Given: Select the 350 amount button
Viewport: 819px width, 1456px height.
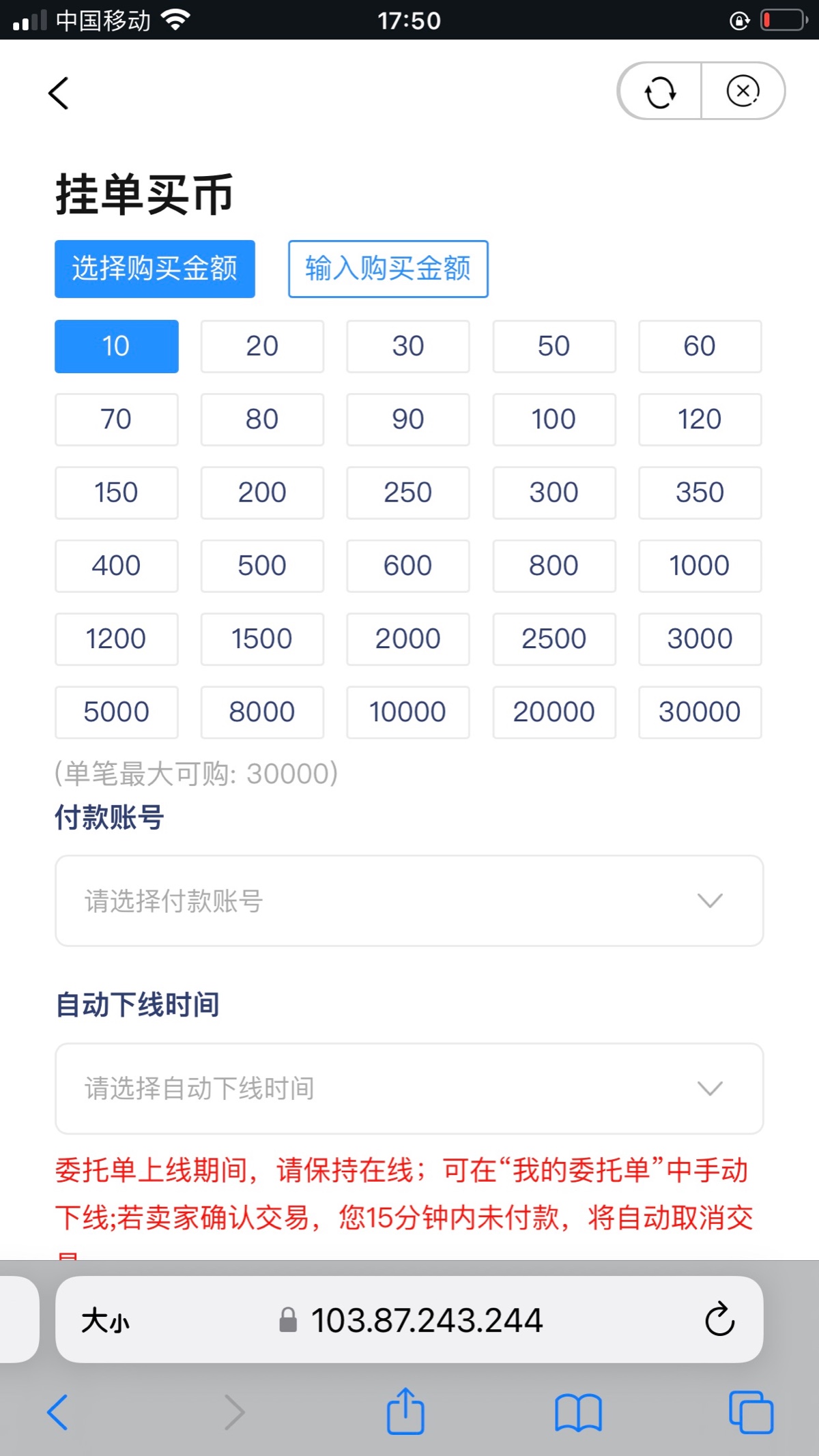Looking at the screenshot, I should coord(700,493).
